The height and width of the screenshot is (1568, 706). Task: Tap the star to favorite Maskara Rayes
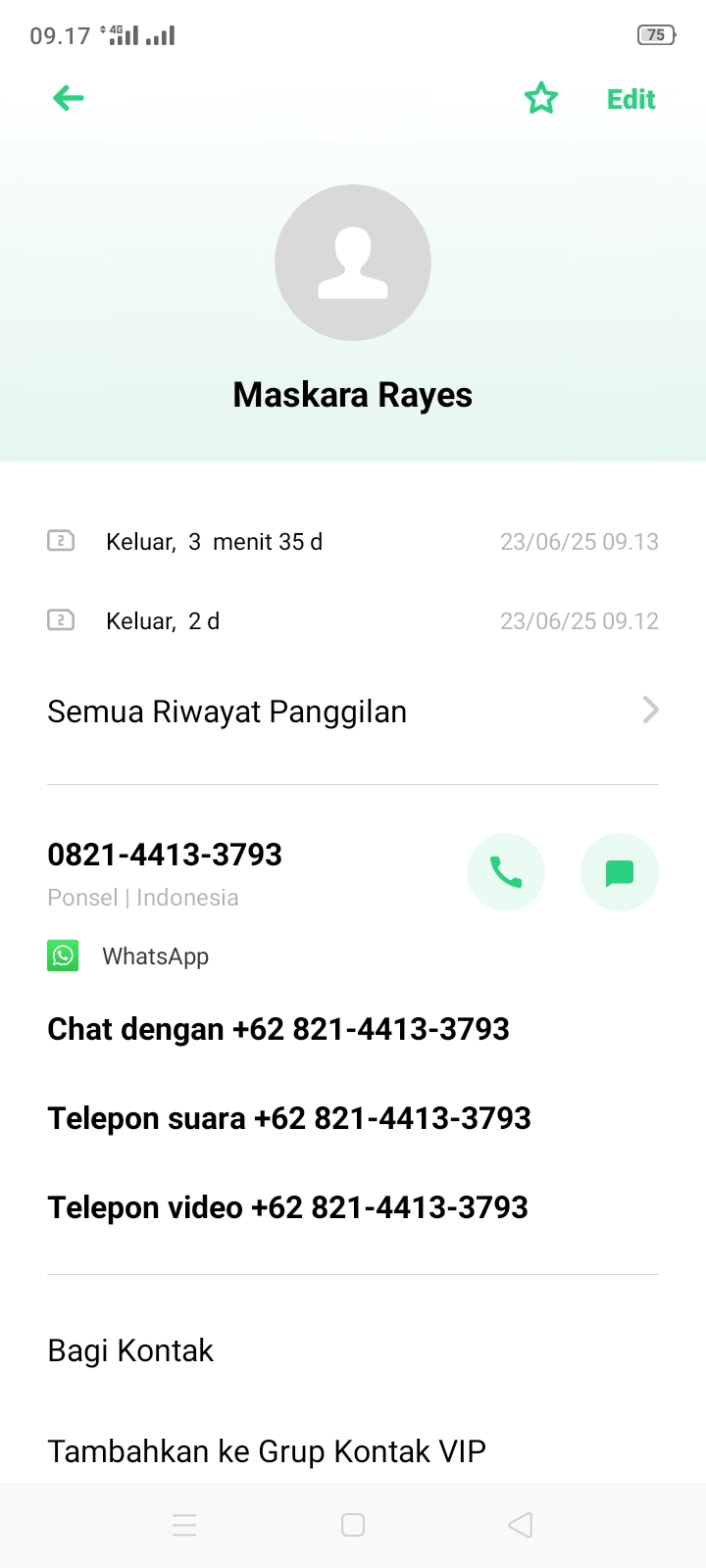(541, 98)
